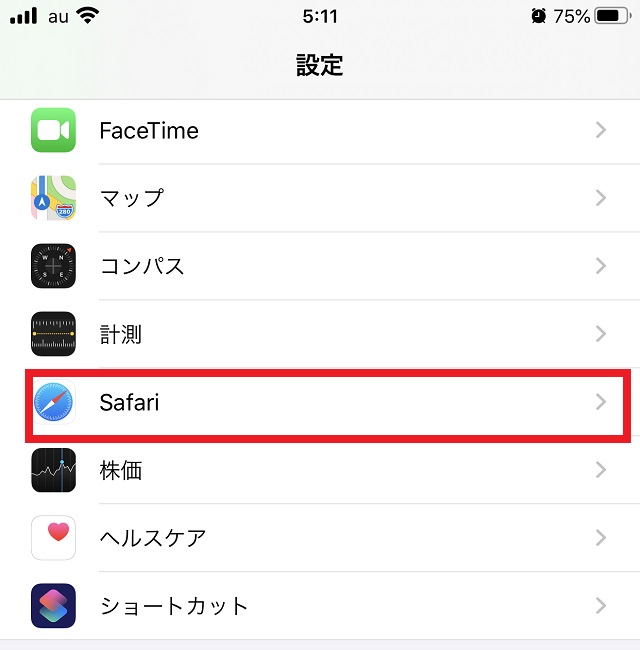Screen dimensions: 640x650
Task: Open the マップ settings row
Action: click(x=320, y=198)
